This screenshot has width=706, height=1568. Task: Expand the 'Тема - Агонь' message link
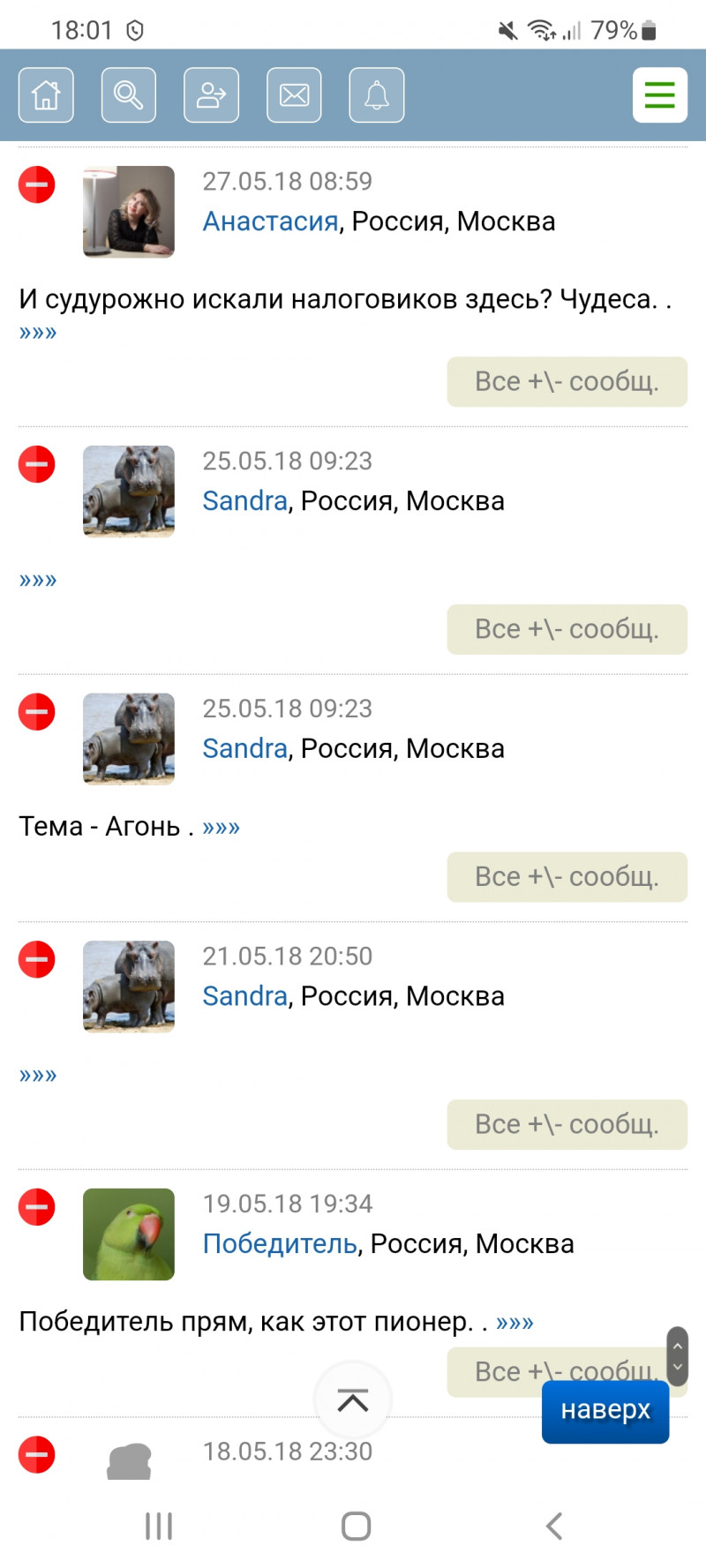221,827
